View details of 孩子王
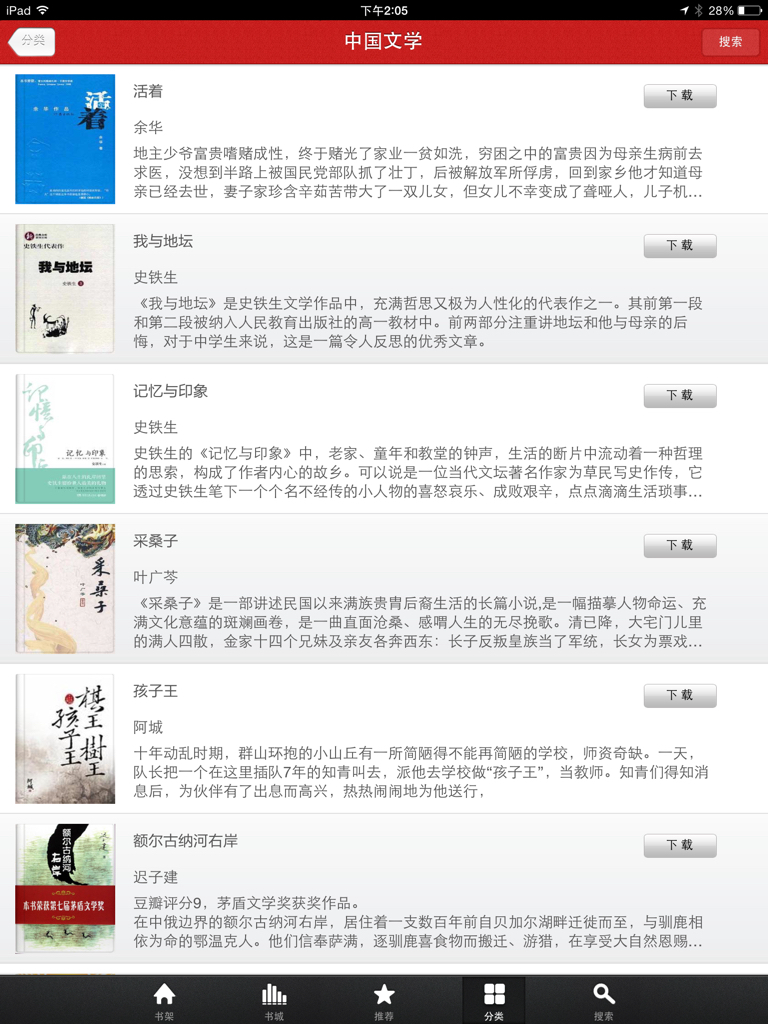Screen dimensions: 768x1024 (x=65, y=739)
